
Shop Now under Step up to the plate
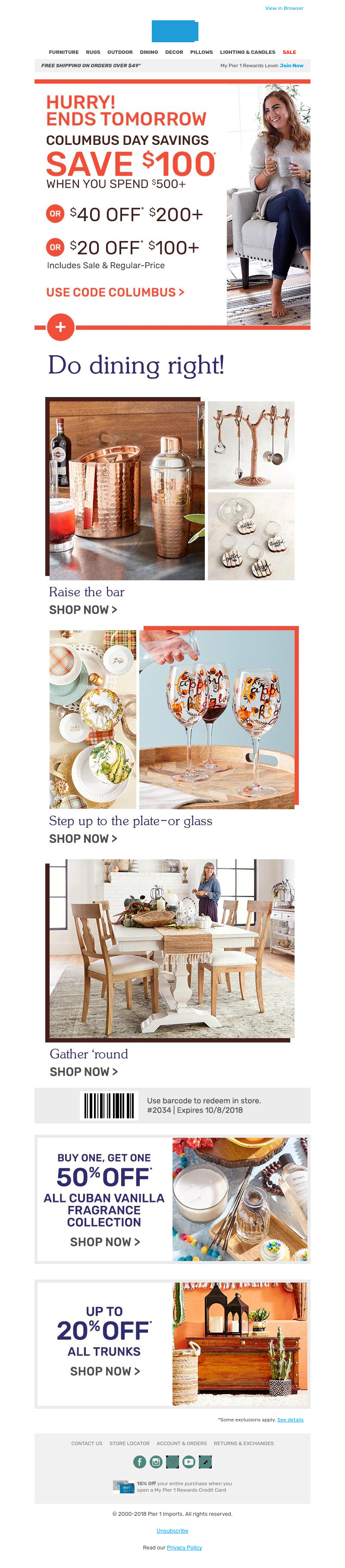83,838
